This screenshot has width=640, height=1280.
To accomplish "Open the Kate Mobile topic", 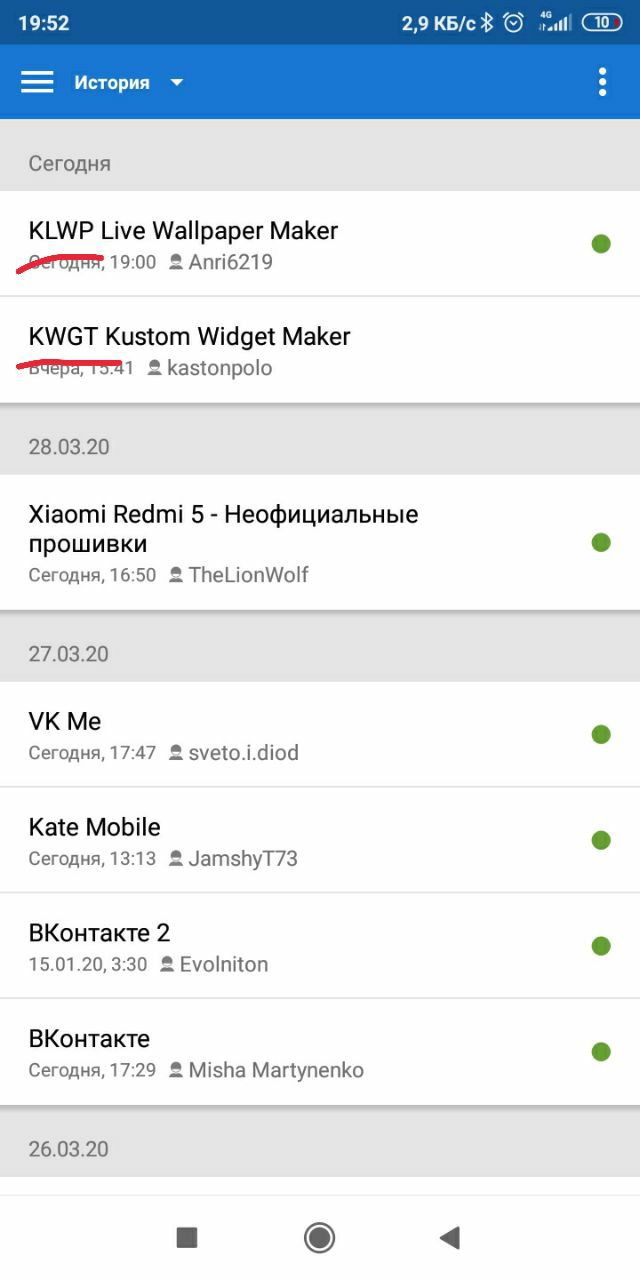I will (x=320, y=840).
